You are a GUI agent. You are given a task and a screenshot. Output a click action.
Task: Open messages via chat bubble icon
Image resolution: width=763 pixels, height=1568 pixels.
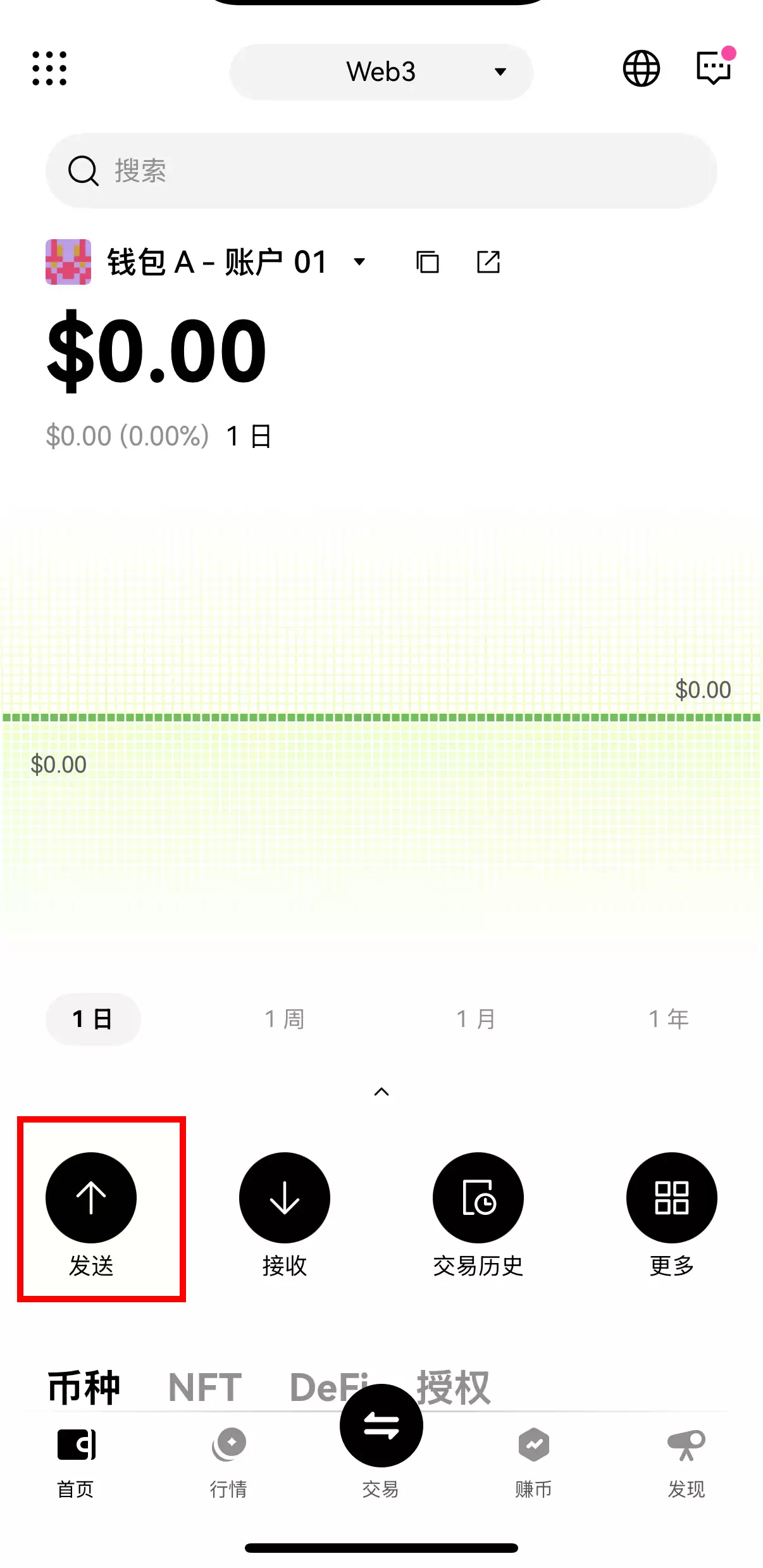(x=712, y=70)
